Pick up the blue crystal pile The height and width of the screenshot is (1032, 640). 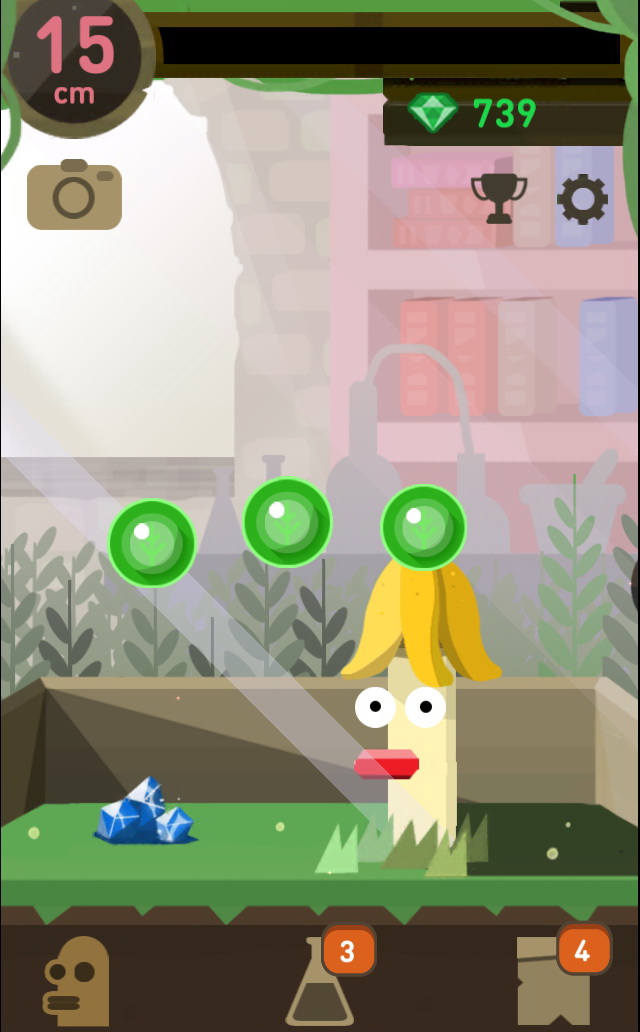(x=146, y=812)
